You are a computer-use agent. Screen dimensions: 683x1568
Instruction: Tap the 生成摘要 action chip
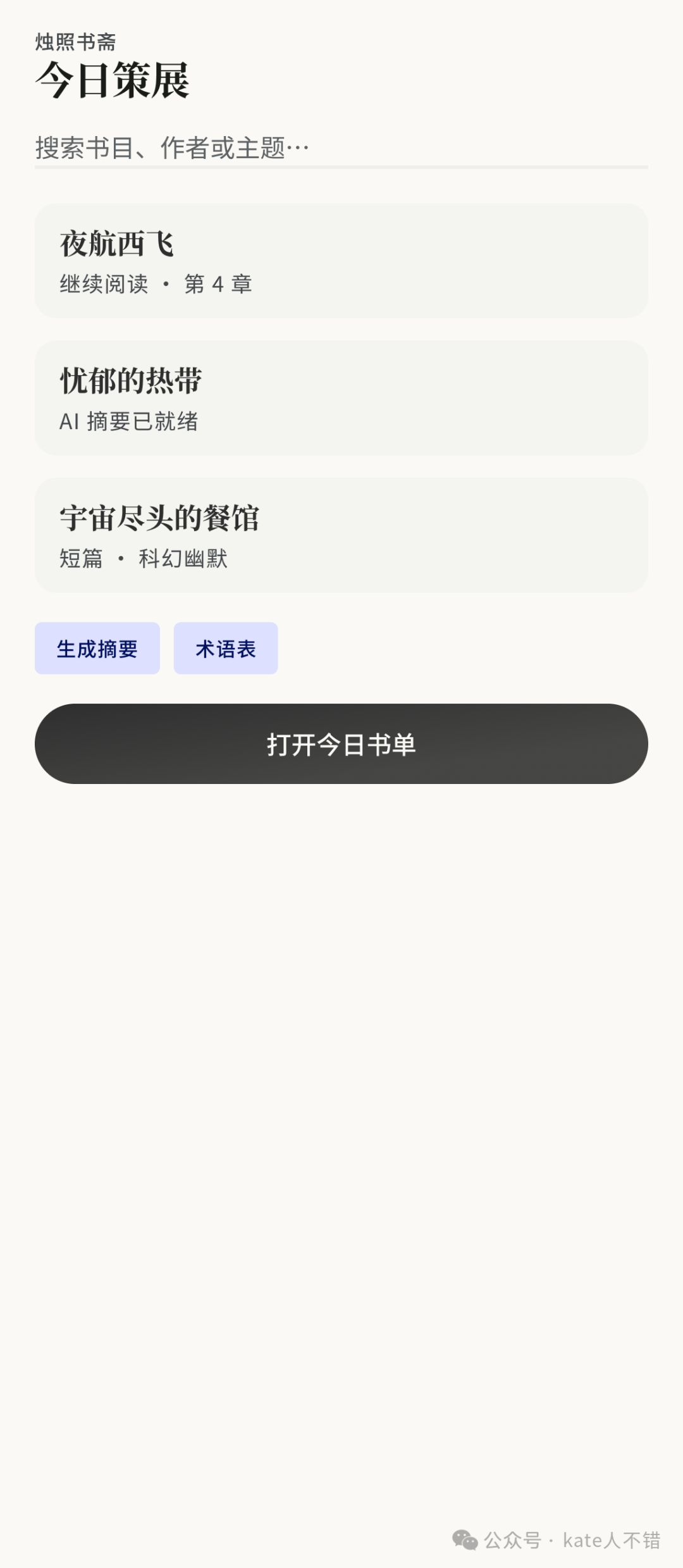click(x=98, y=648)
